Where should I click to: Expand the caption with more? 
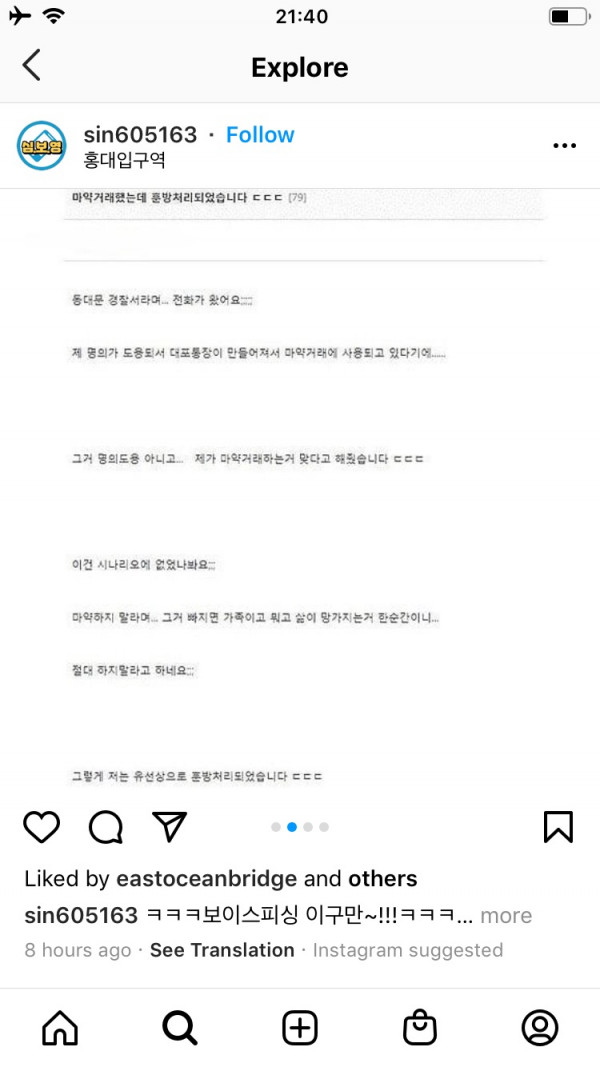pos(506,915)
